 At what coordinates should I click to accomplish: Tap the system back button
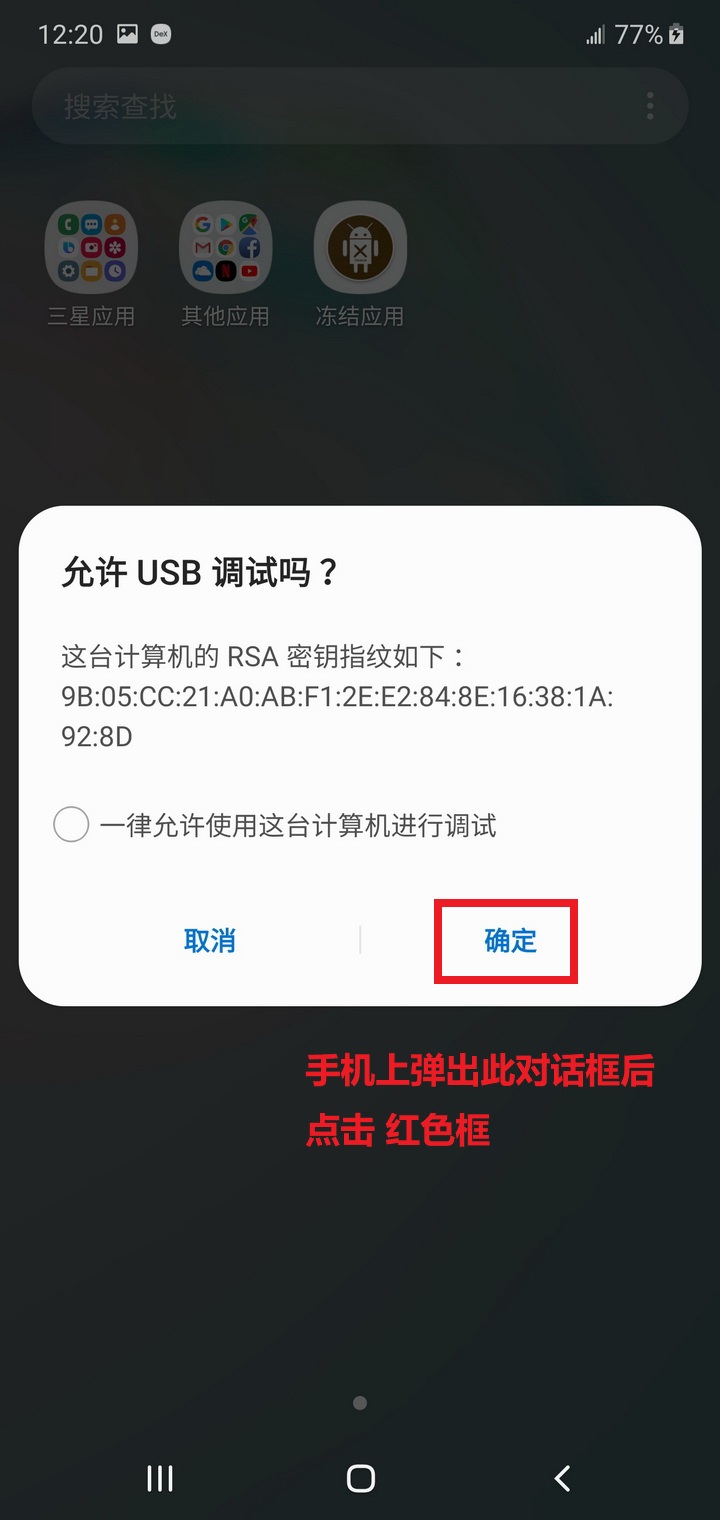pos(562,1478)
